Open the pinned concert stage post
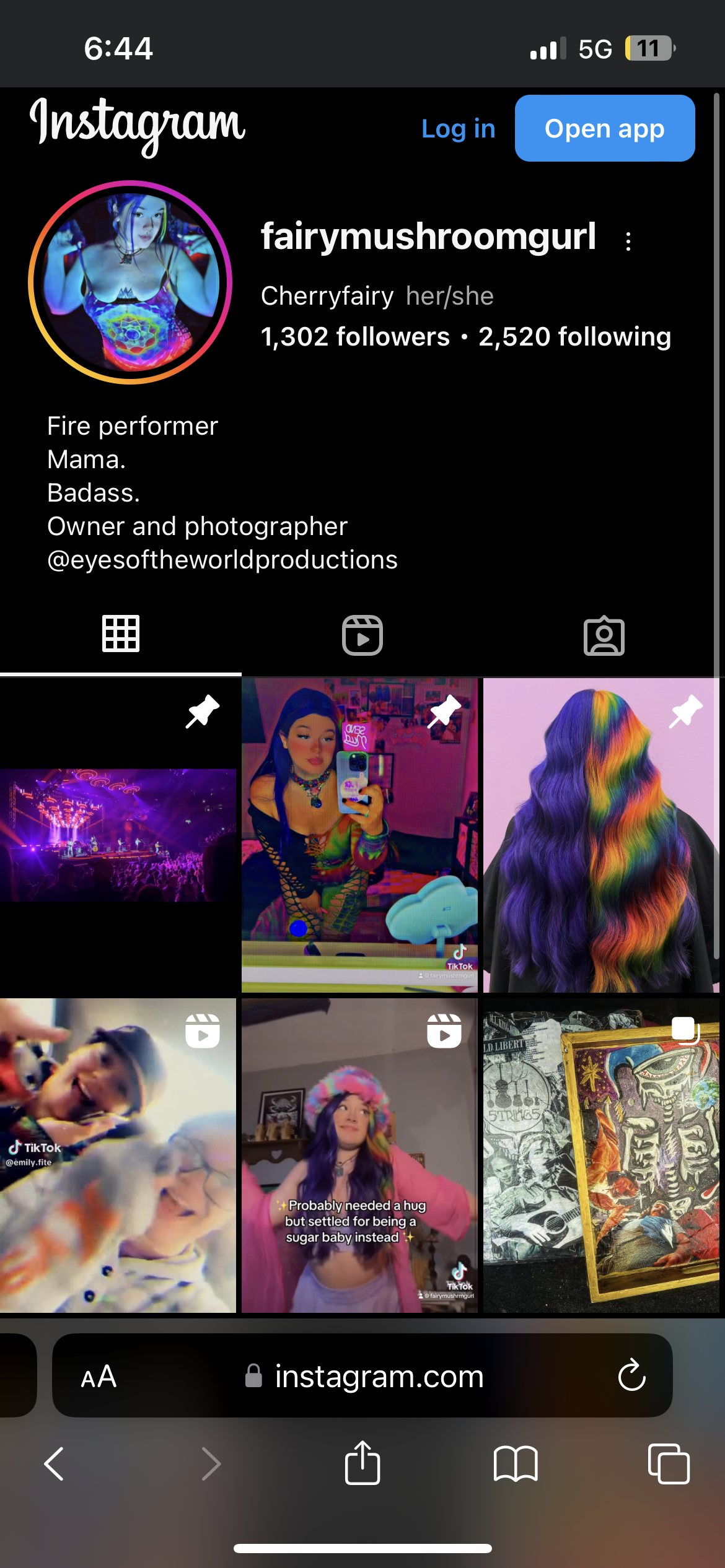Viewport: 725px width, 1568px height. tap(118, 835)
